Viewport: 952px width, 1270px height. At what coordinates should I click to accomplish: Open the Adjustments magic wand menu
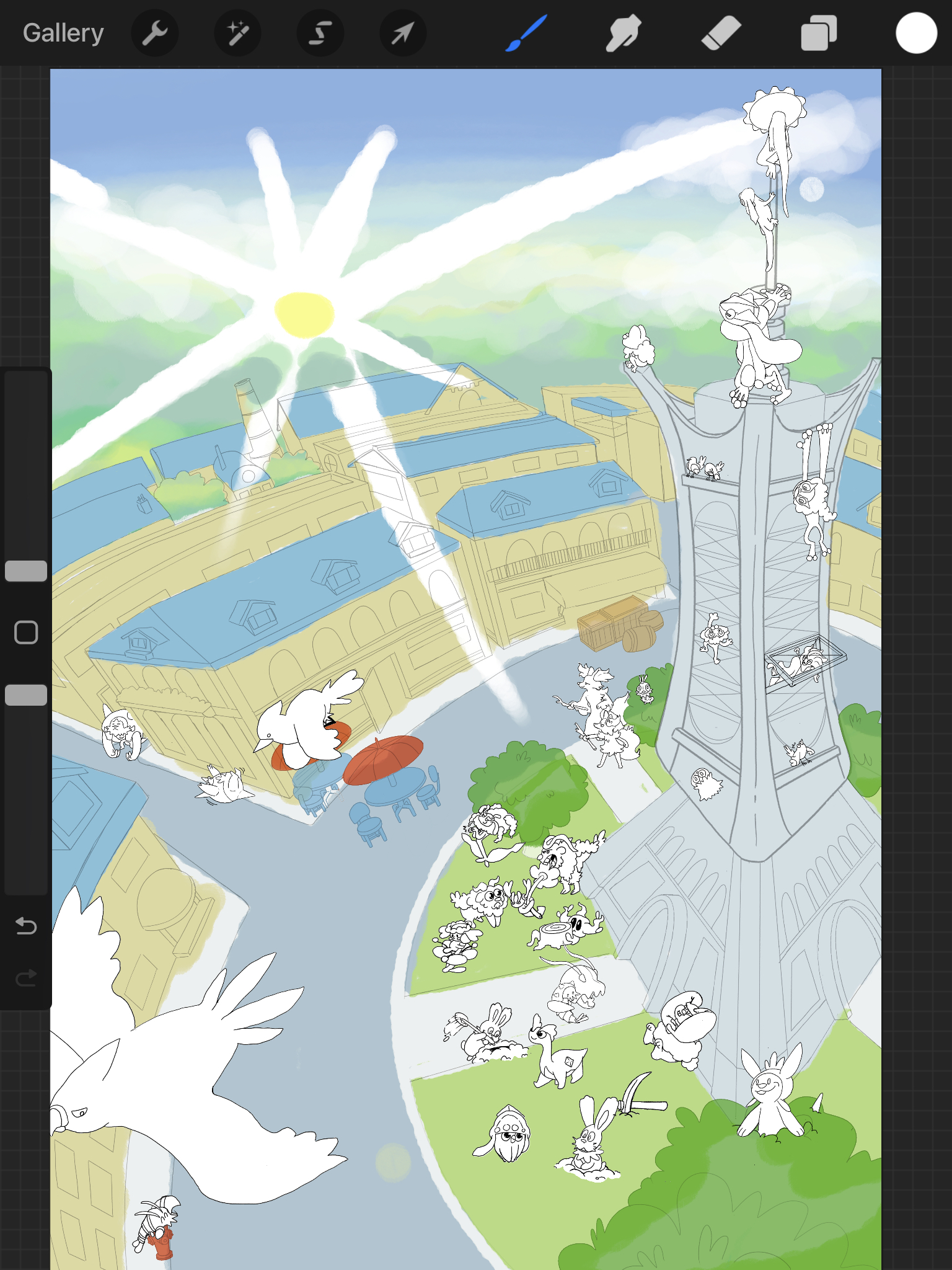[237, 33]
